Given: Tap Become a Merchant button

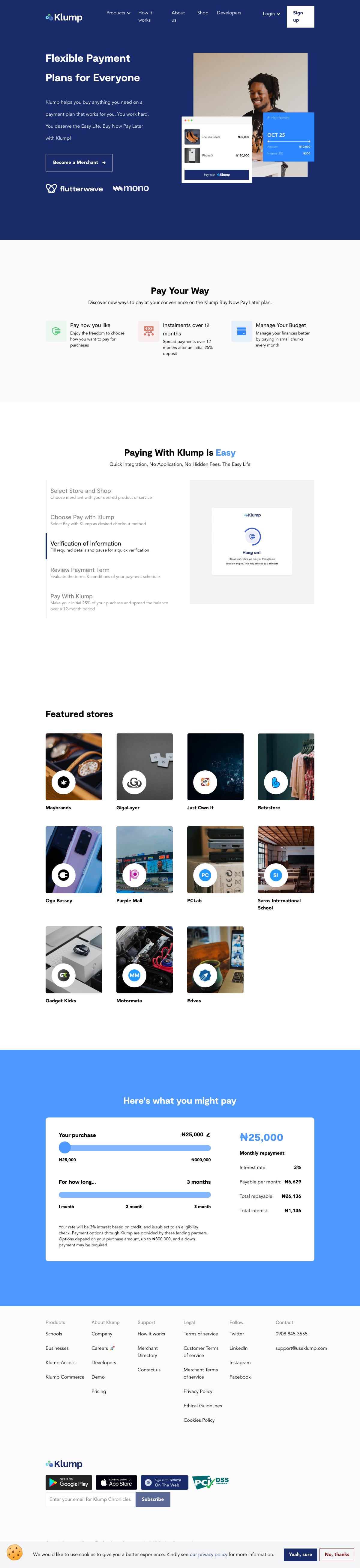Looking at the screenshot, I should point(79,162).
